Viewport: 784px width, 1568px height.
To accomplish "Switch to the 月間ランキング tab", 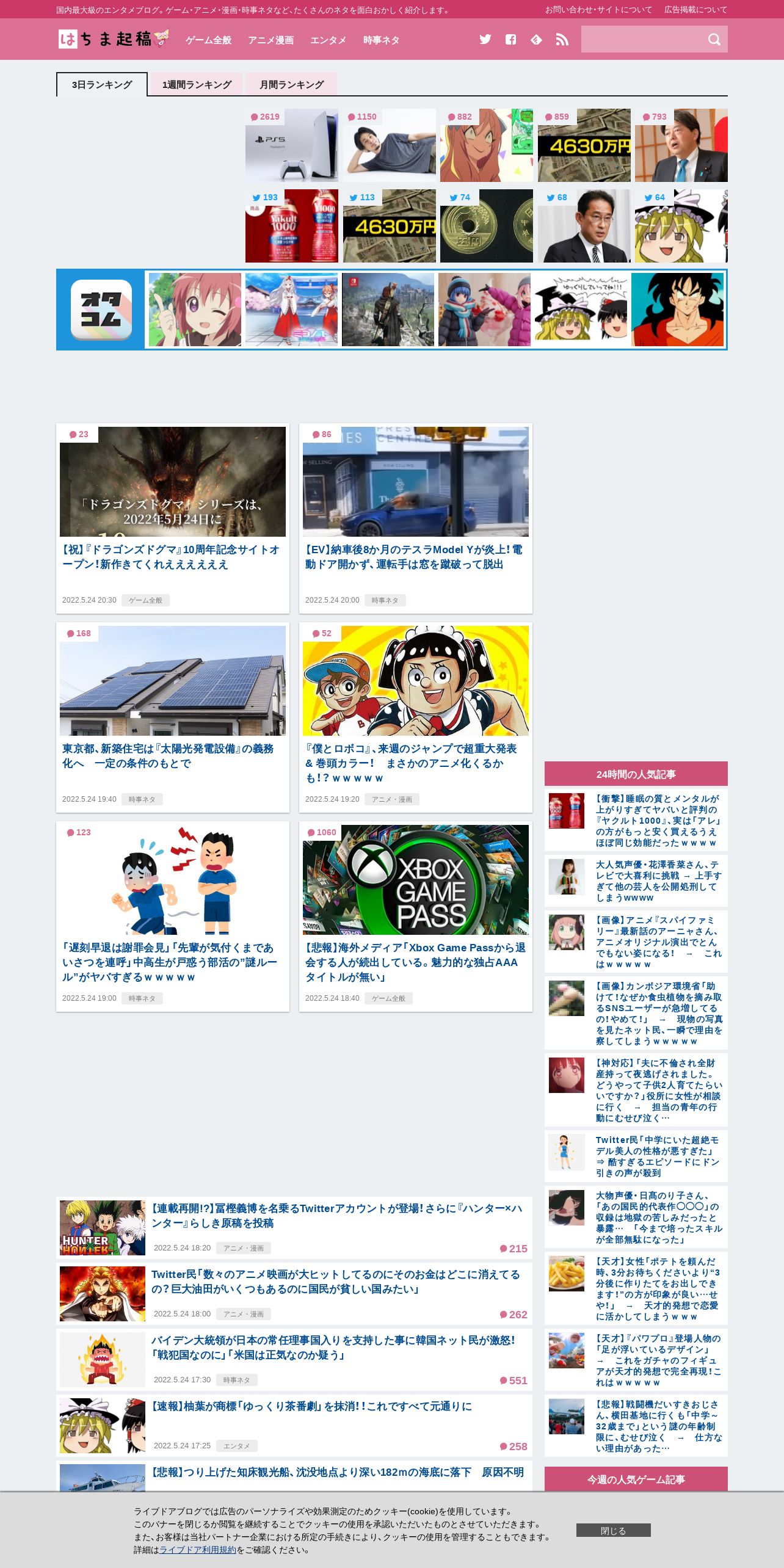I will (x=291, y=84).
